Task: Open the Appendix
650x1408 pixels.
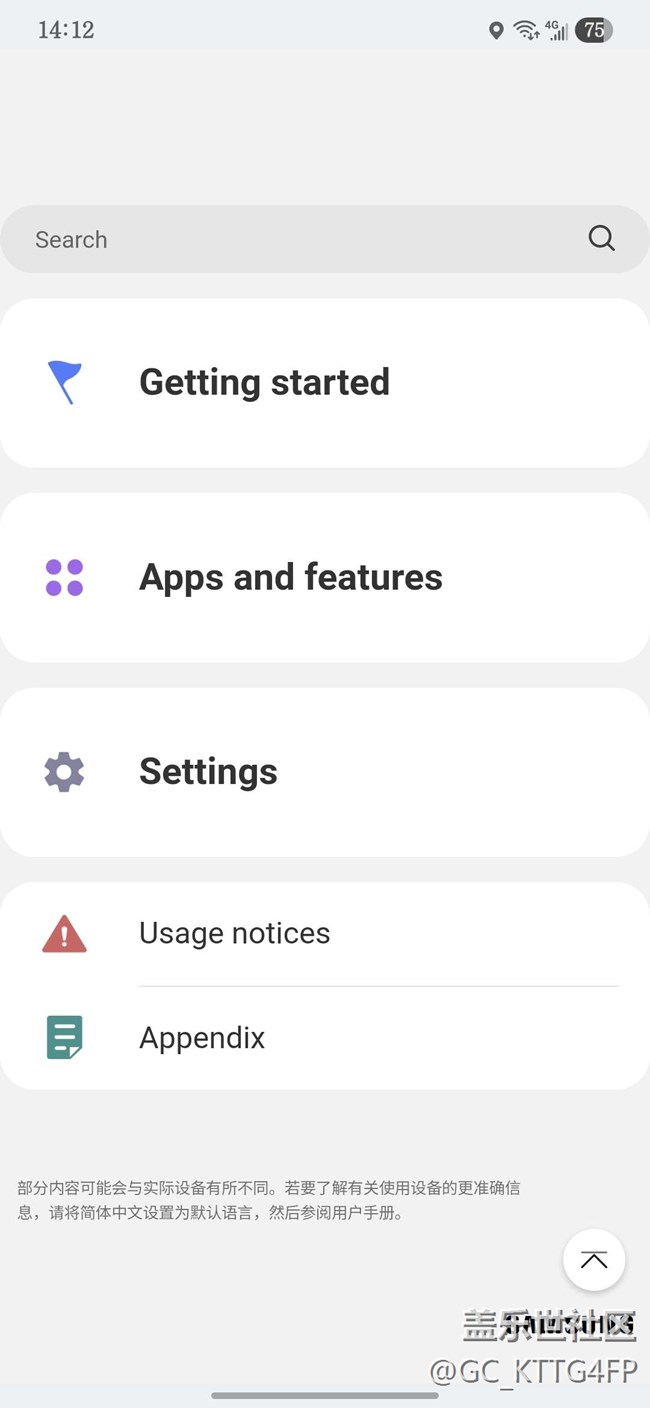Action: 324,1038
